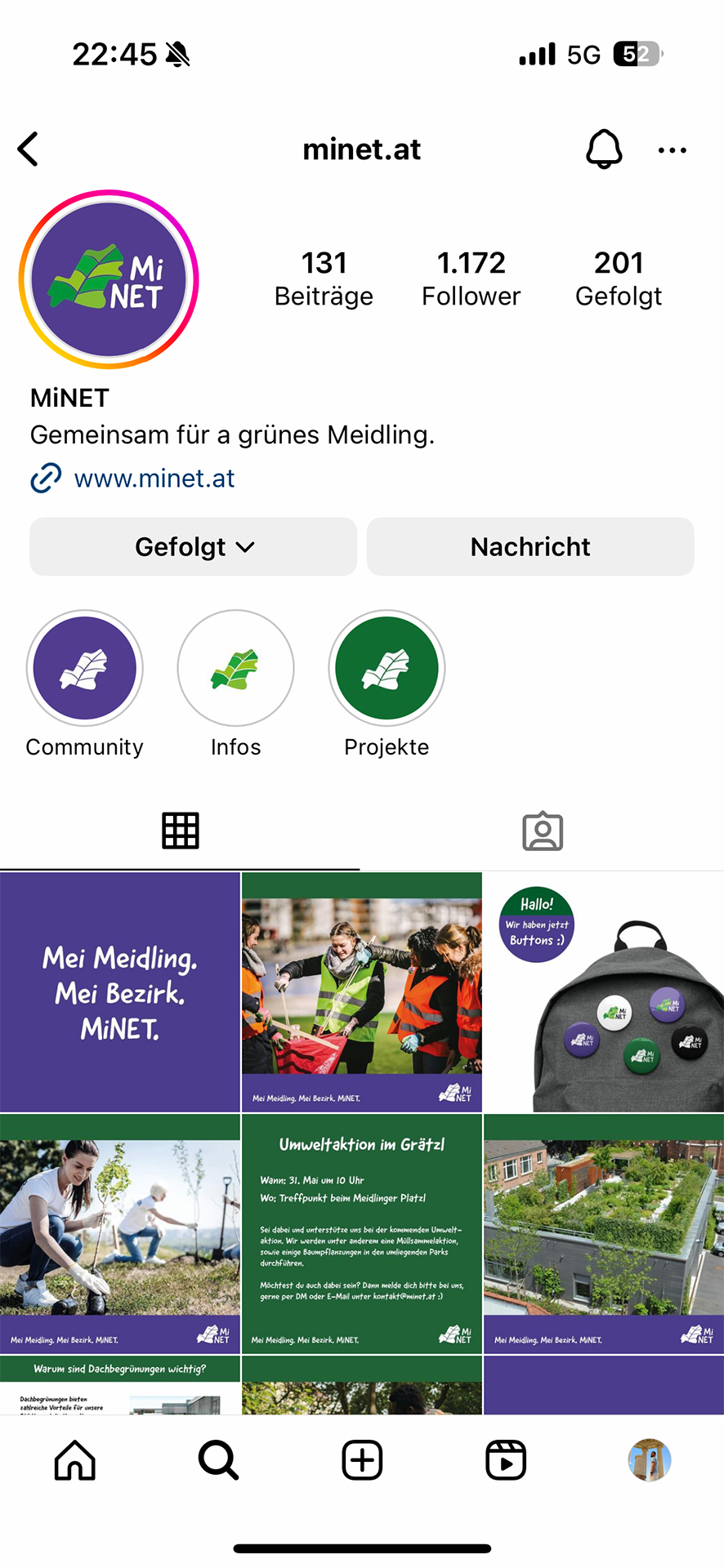Open the 'Wir haben jetzt Buttons' backpack post
The width and height of the screenshot is (724, 1568).
pos(604,992)
